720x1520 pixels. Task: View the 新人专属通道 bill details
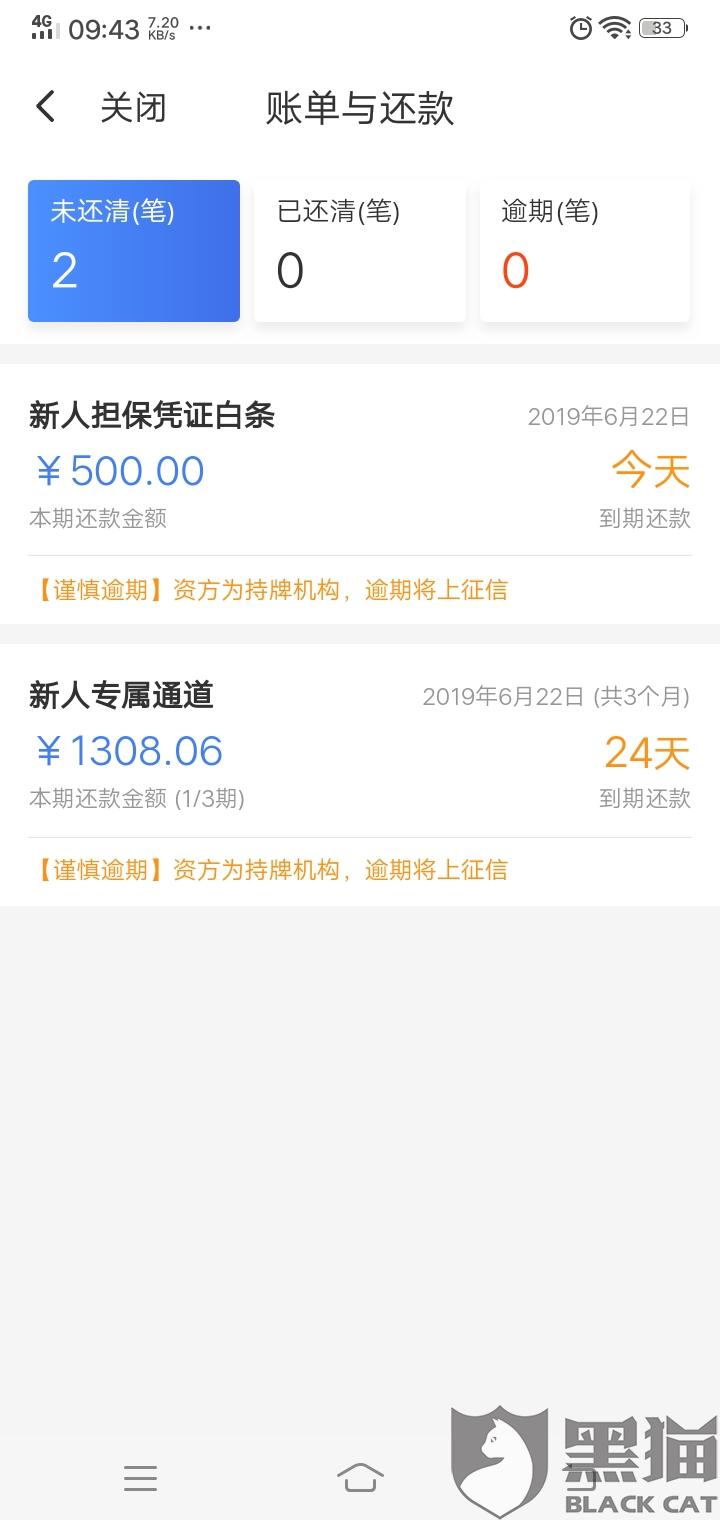[359, 750]
